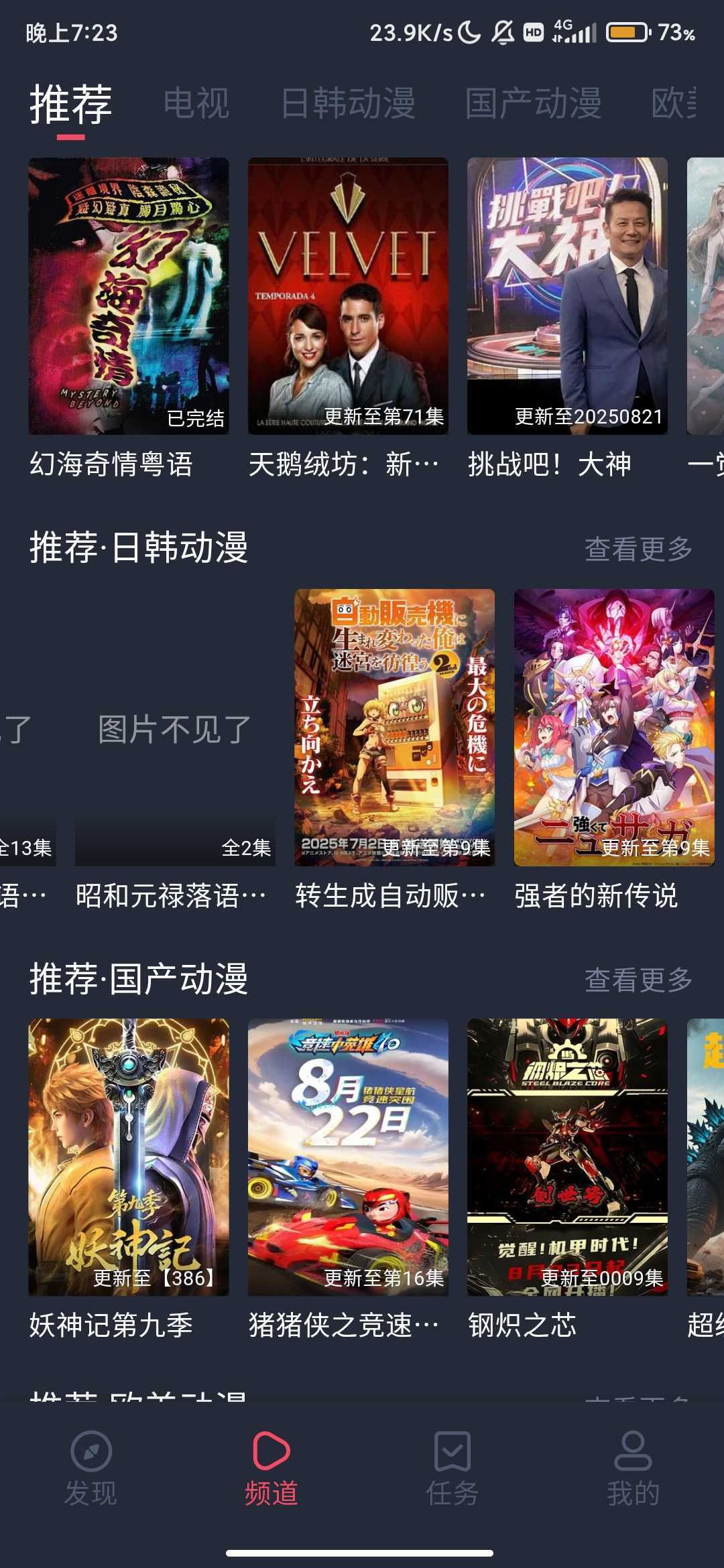Open 挑战吧！大神 show card
The height and width of the screenshot is (1568, 724).
[567, 296]
